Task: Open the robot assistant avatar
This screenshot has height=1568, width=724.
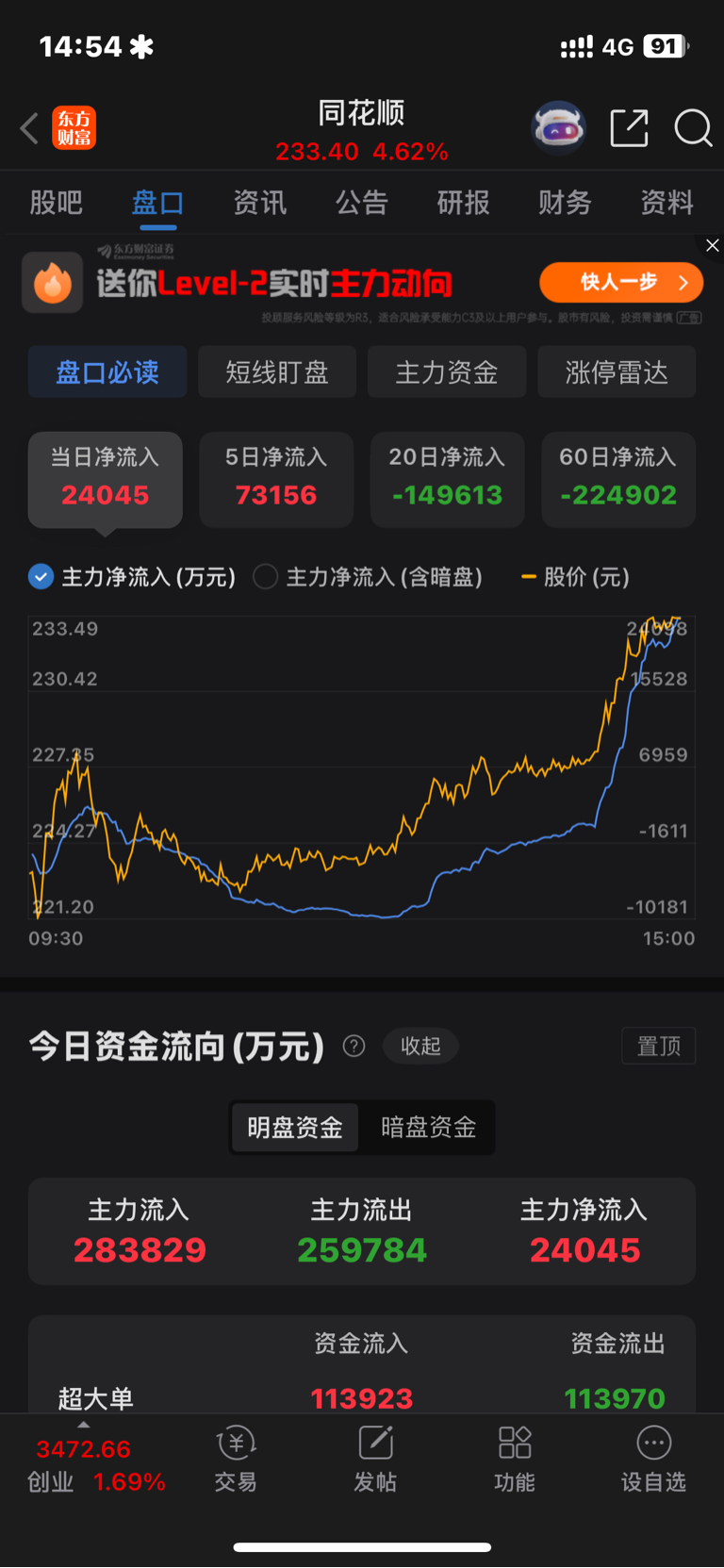Action: point(559,128)
